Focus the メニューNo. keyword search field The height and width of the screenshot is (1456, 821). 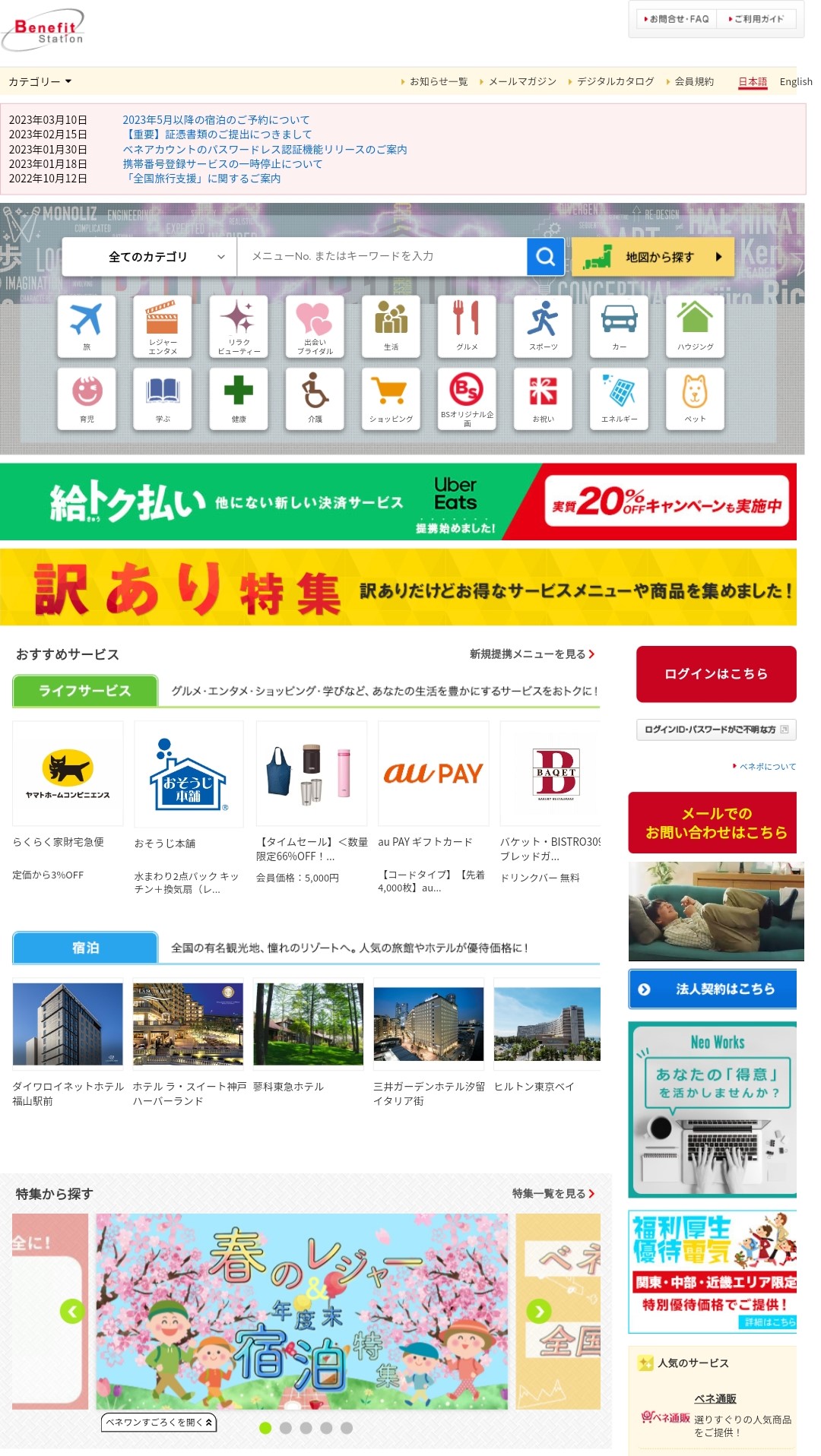click(x=382, y=257)
